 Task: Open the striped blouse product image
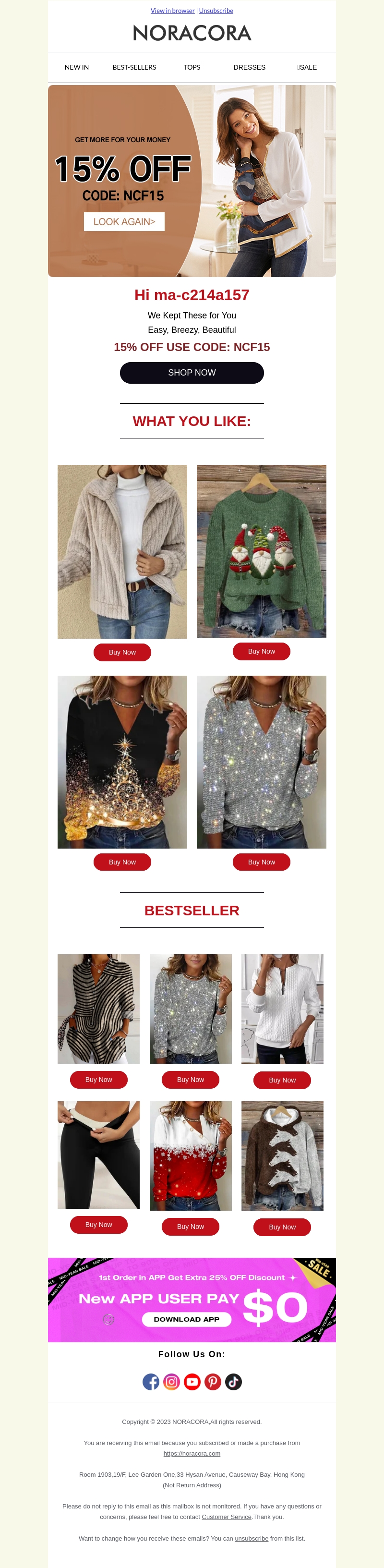[x=98, y=1009]
